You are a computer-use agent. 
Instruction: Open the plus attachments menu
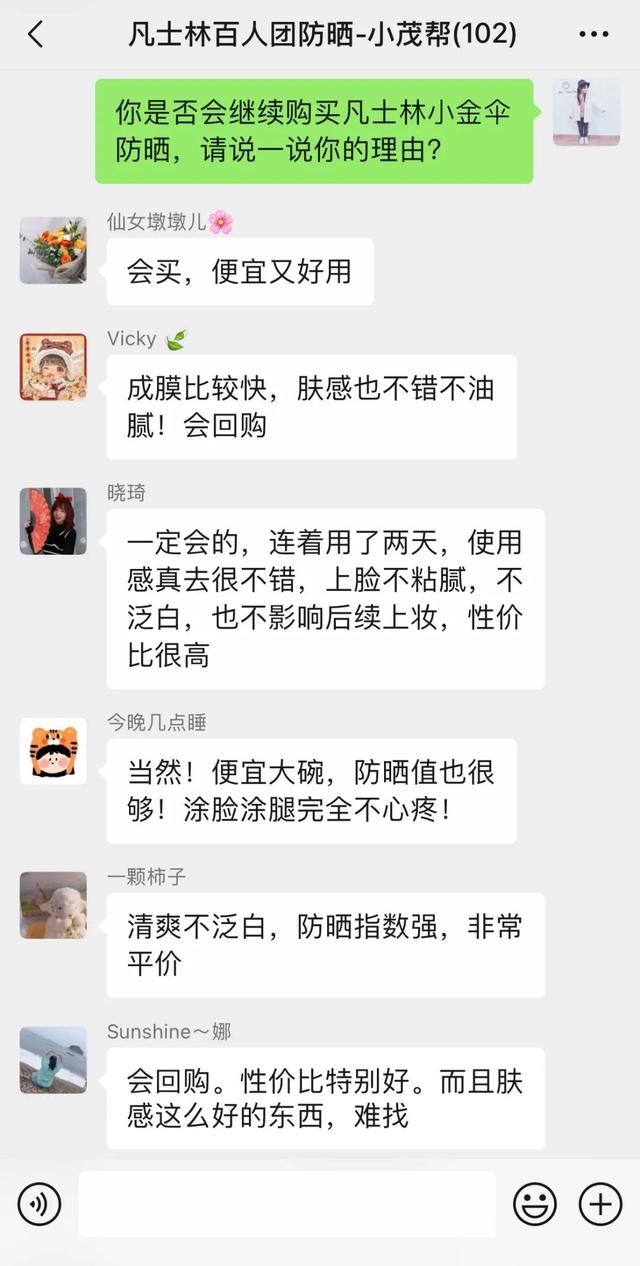coord(600,1204)
